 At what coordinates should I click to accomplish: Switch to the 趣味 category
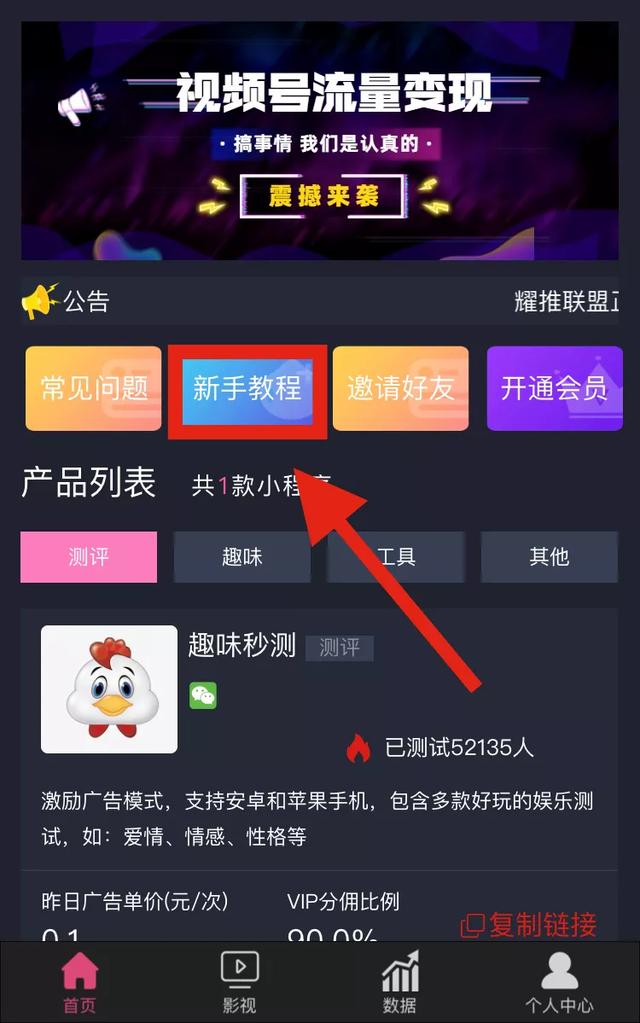click(242, 557)
